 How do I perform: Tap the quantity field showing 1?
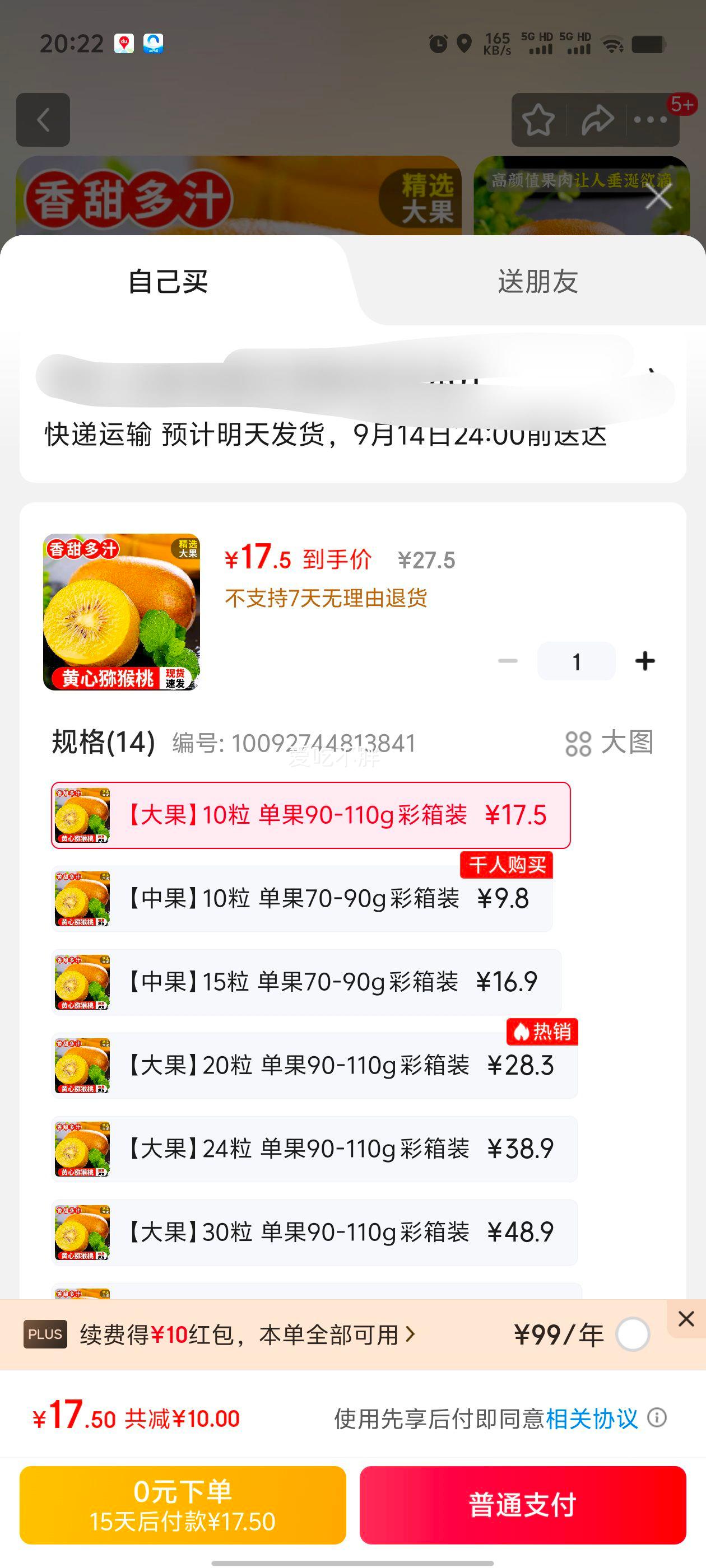(x=576, y=661)
